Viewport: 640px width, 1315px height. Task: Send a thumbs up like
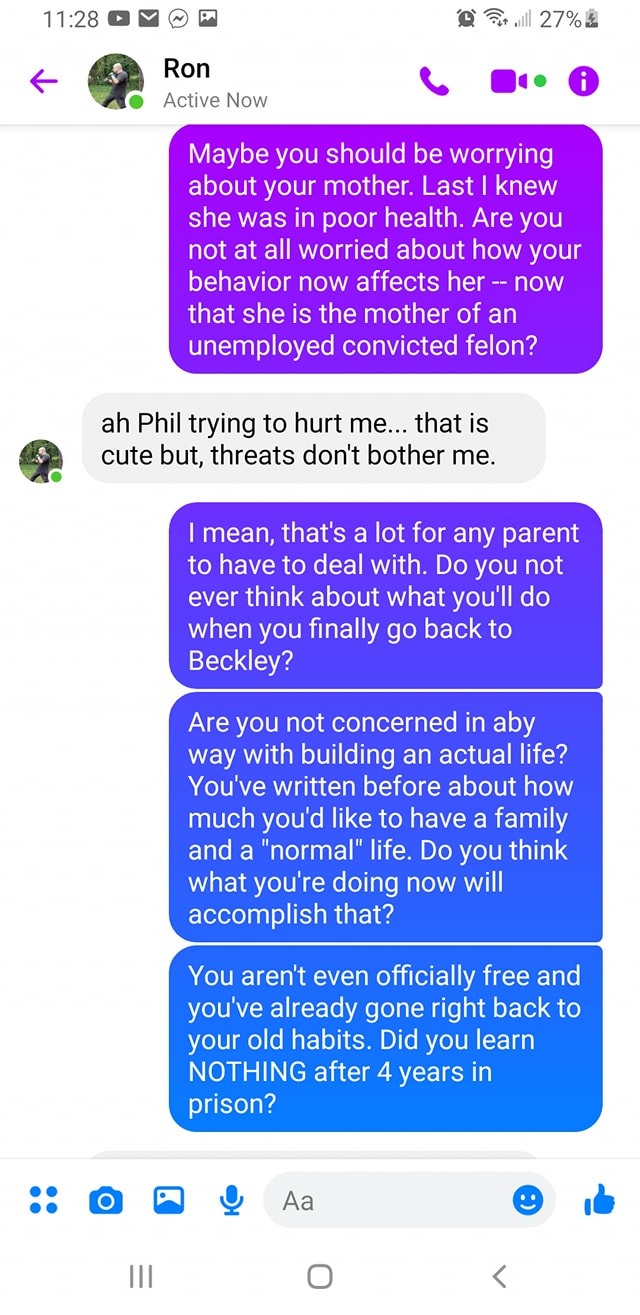click(599, 1199)
